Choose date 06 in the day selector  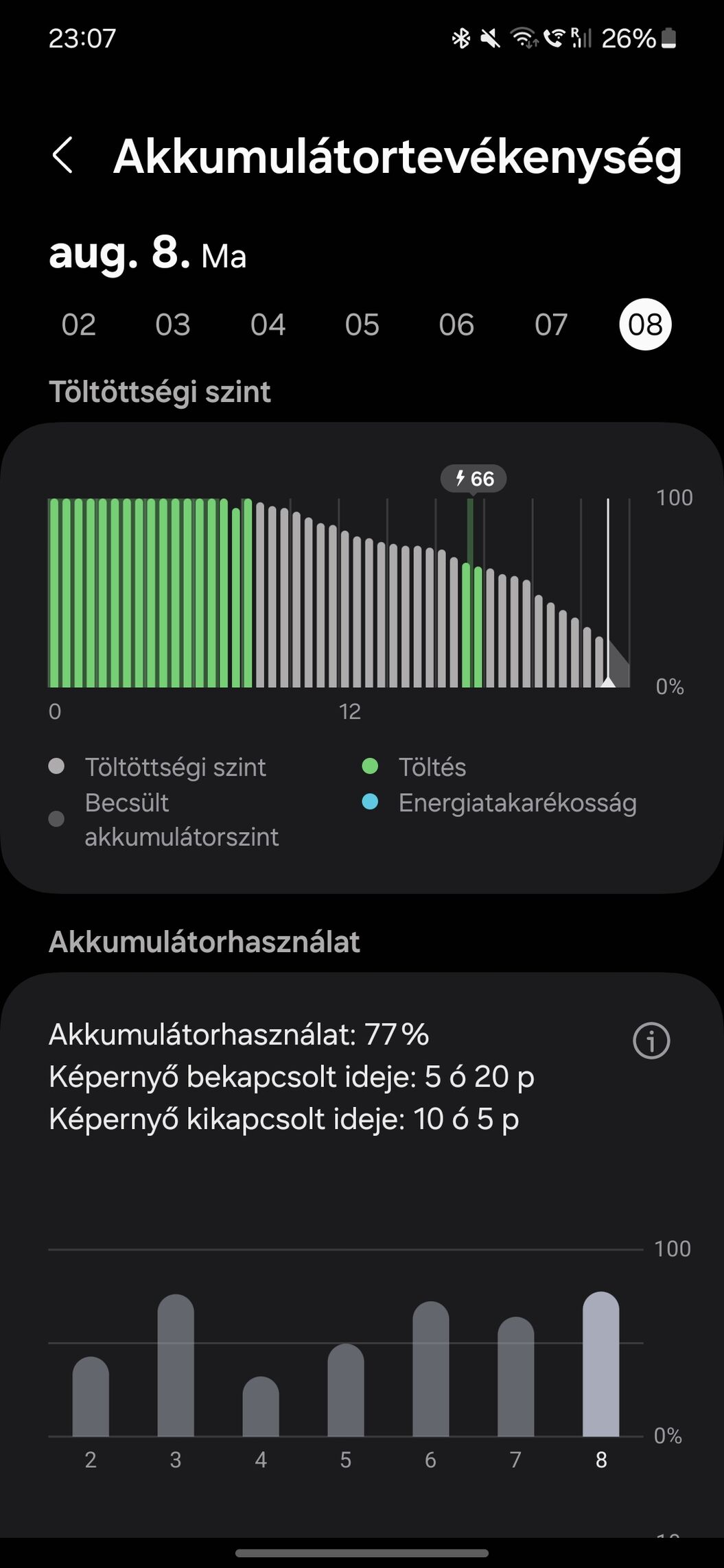click(456, 324)
